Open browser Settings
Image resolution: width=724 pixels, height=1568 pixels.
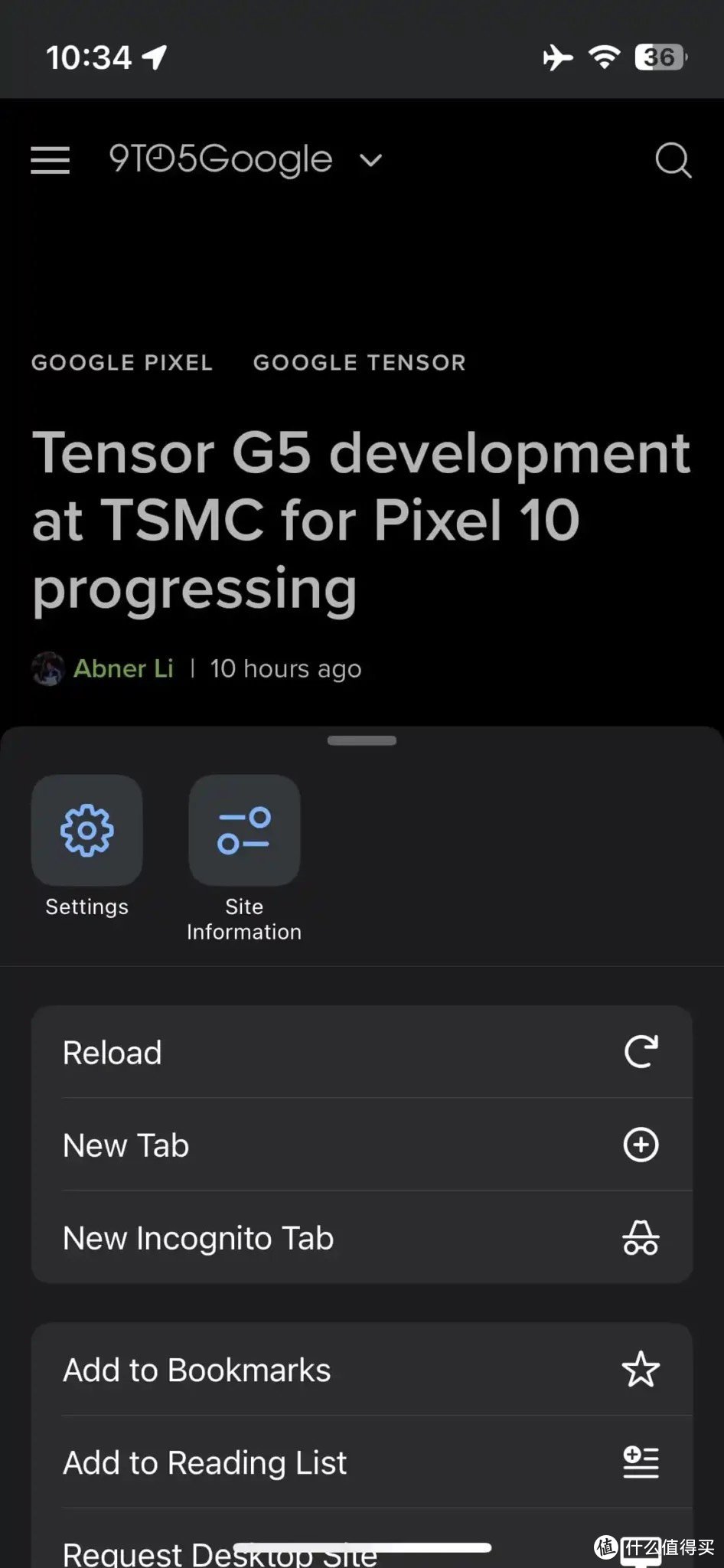click(x=86, y=831)
